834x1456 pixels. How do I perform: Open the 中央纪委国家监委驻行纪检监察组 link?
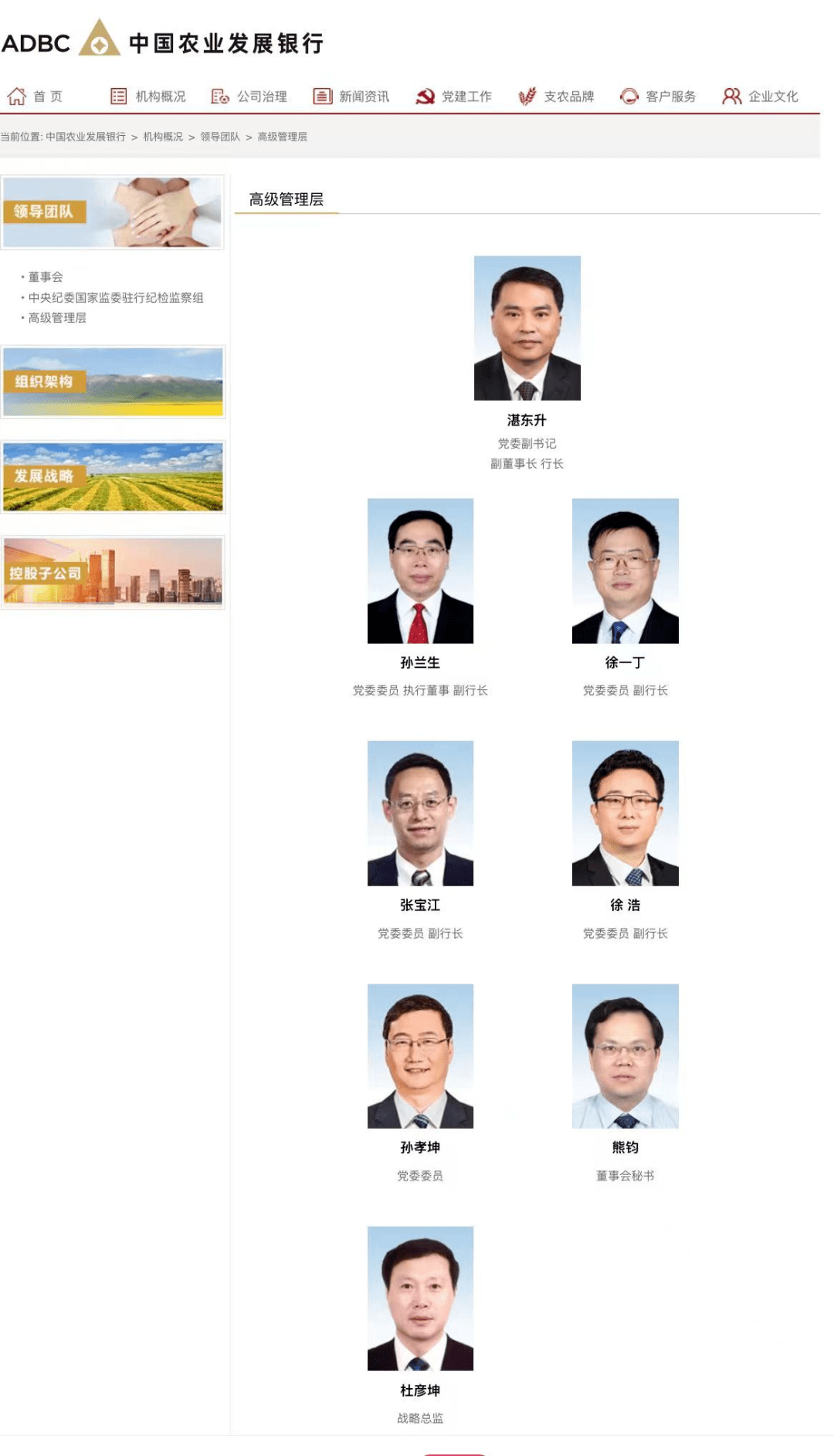(116, 297)
